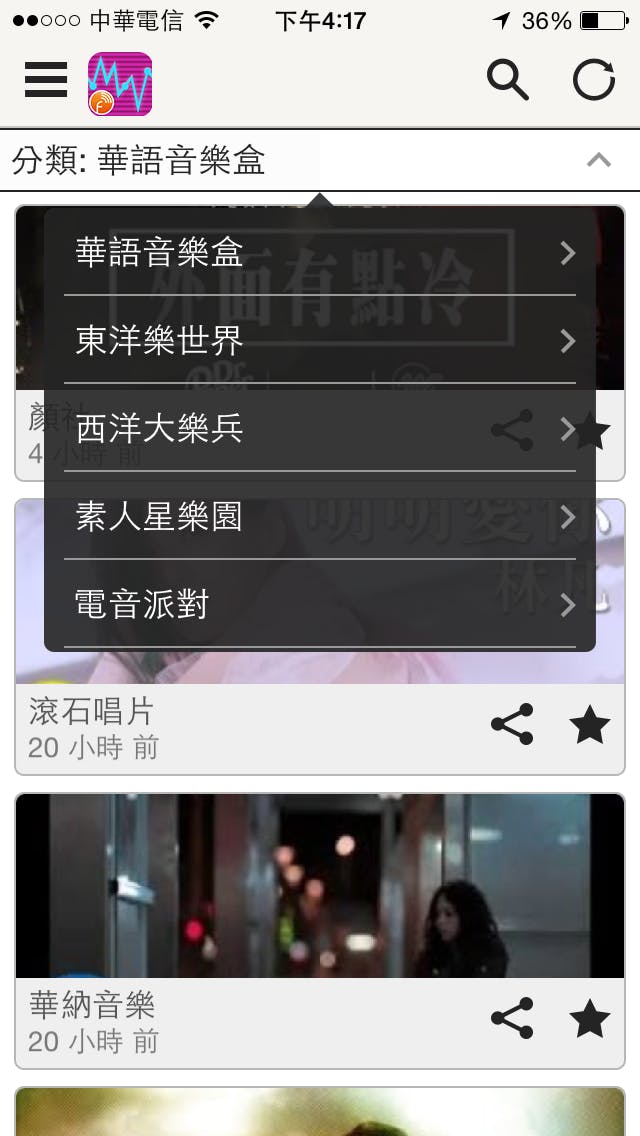The width and height of the screenshot is (640, 1136).
Task: Choose 西洋大樂兵 category
Action: [320, 429]
